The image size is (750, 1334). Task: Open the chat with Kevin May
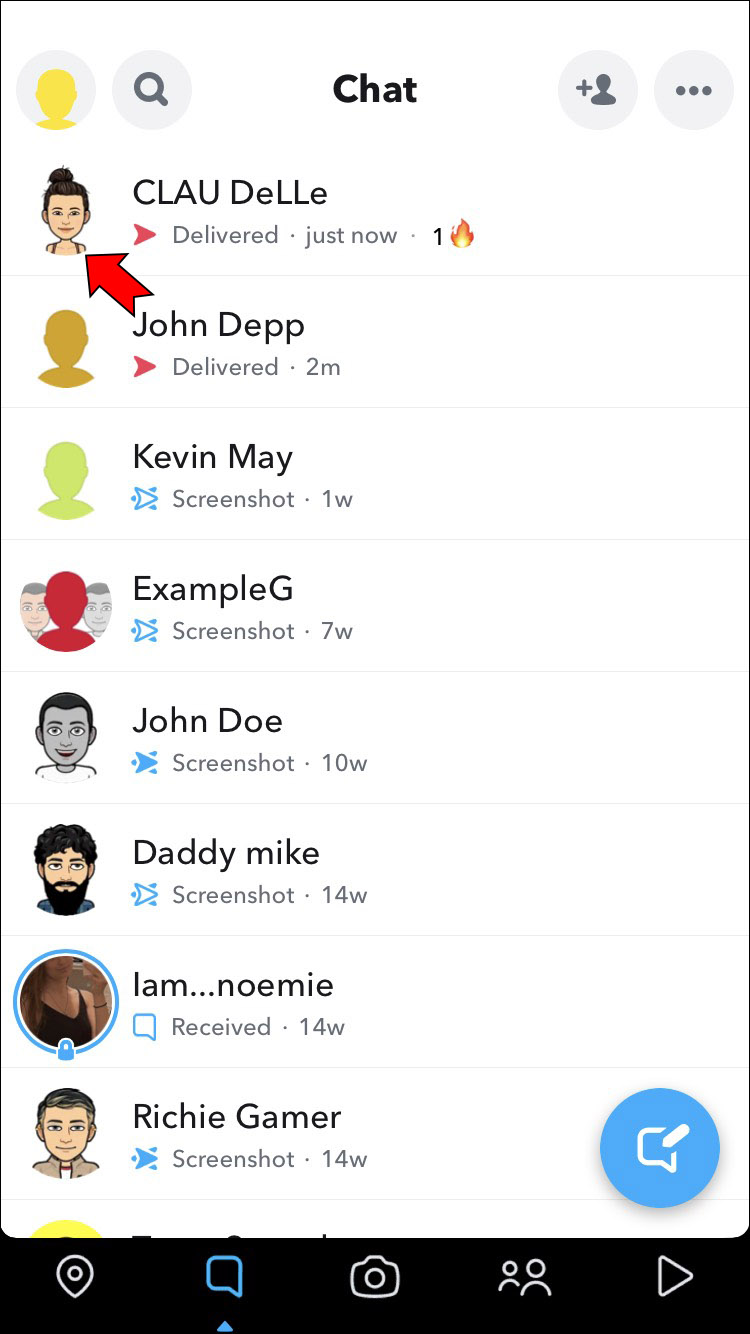(400, 475)
